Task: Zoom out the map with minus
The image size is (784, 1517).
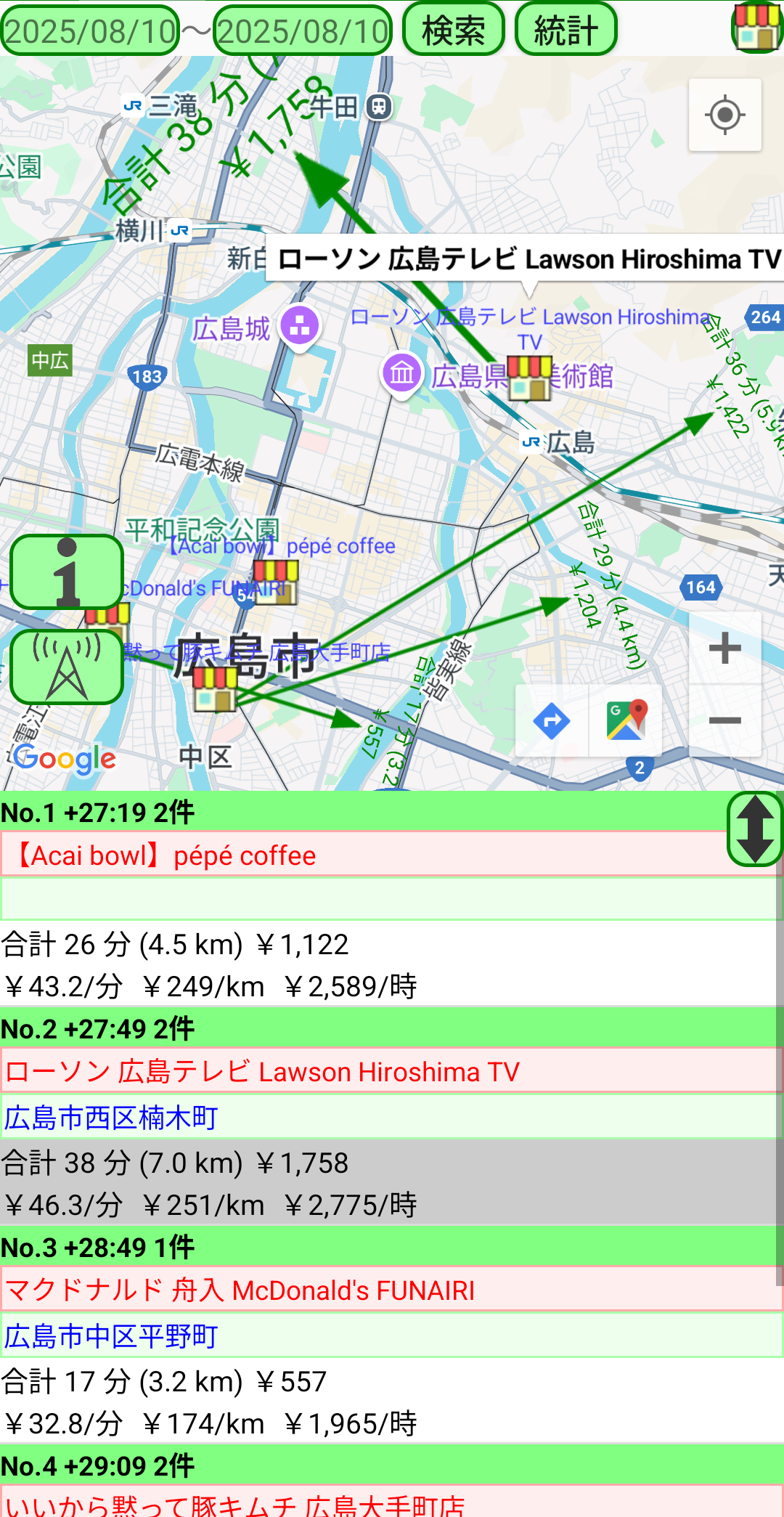Action: pyautogui.click(x=724, y=720)
